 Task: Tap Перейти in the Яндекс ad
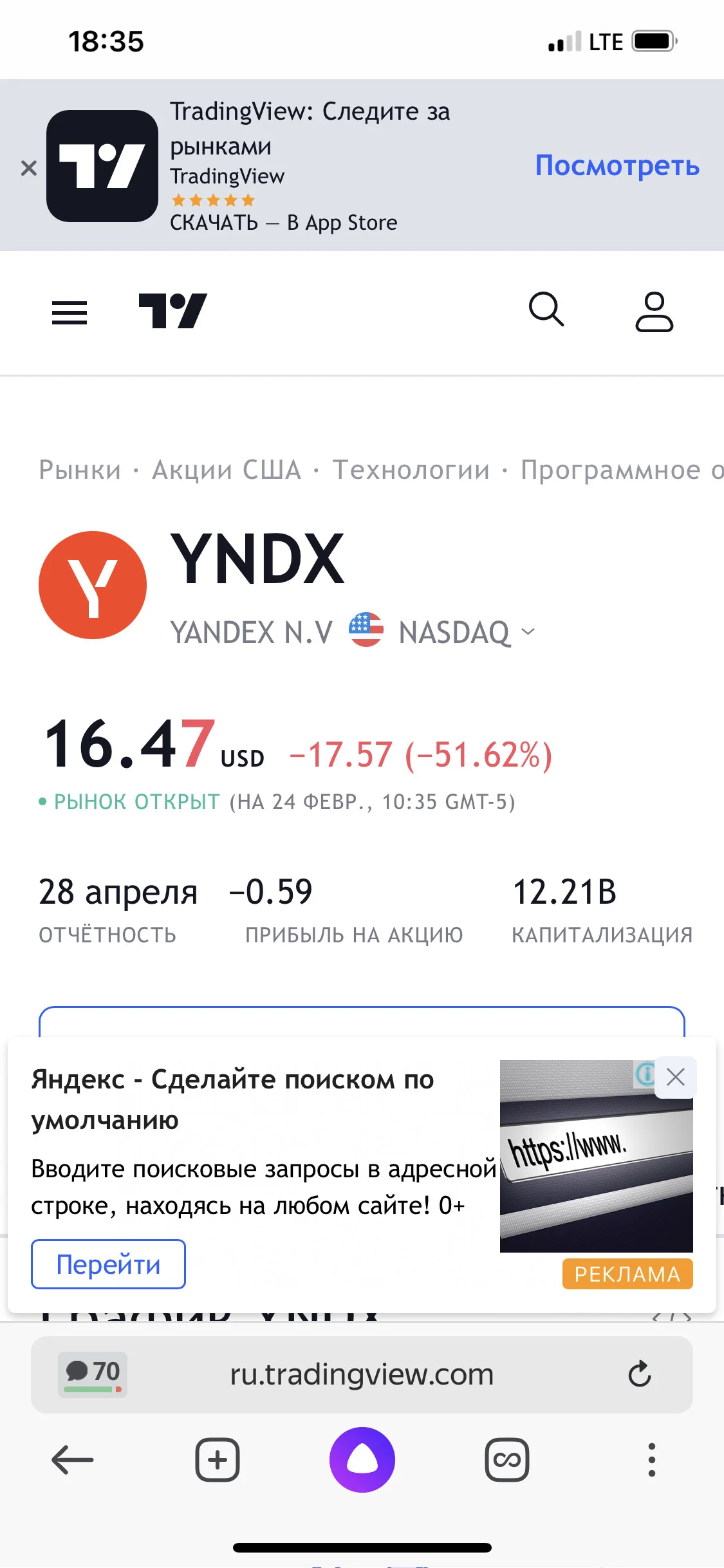tap(108, 1264)
